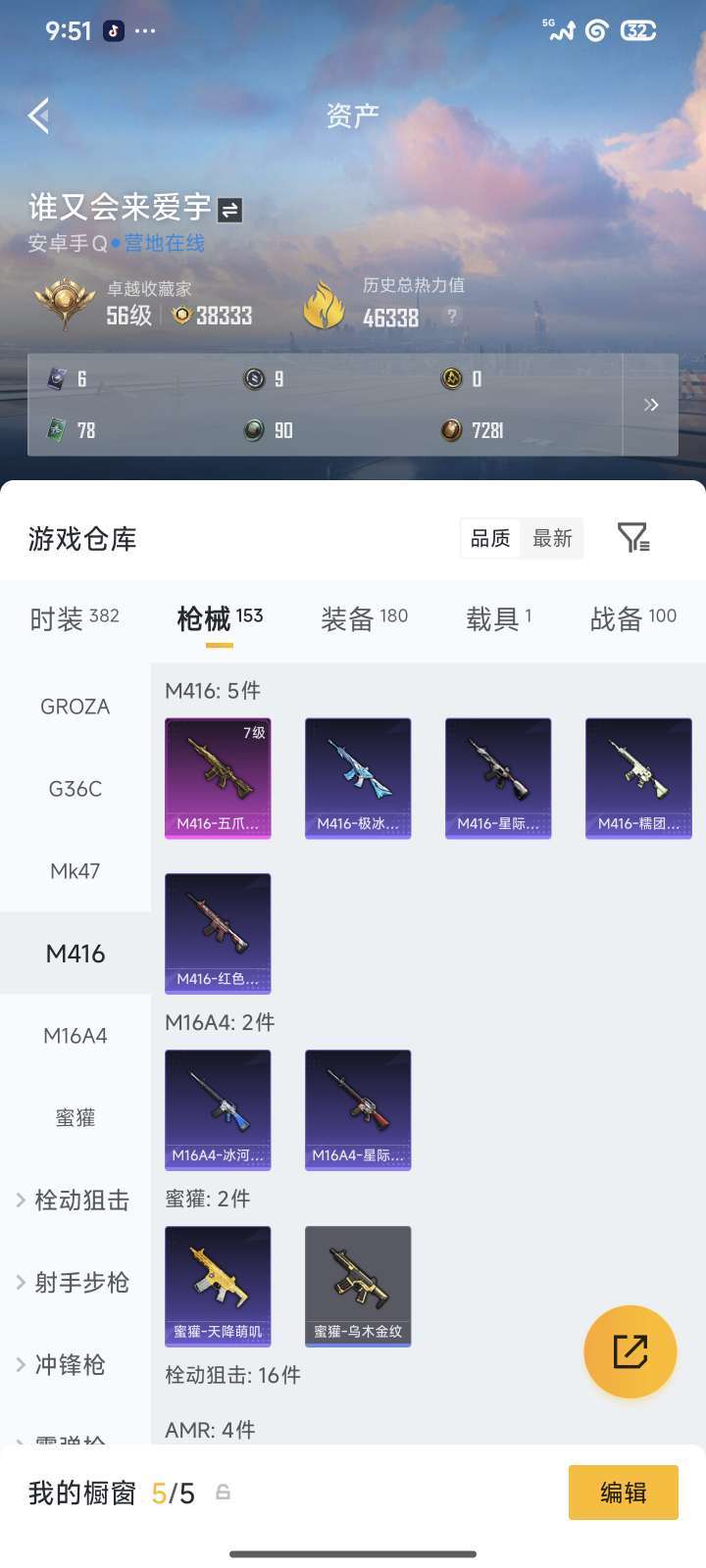Go back using the top-left arrow
This screenshot has height=1568, width=706.
coord(39,116)
